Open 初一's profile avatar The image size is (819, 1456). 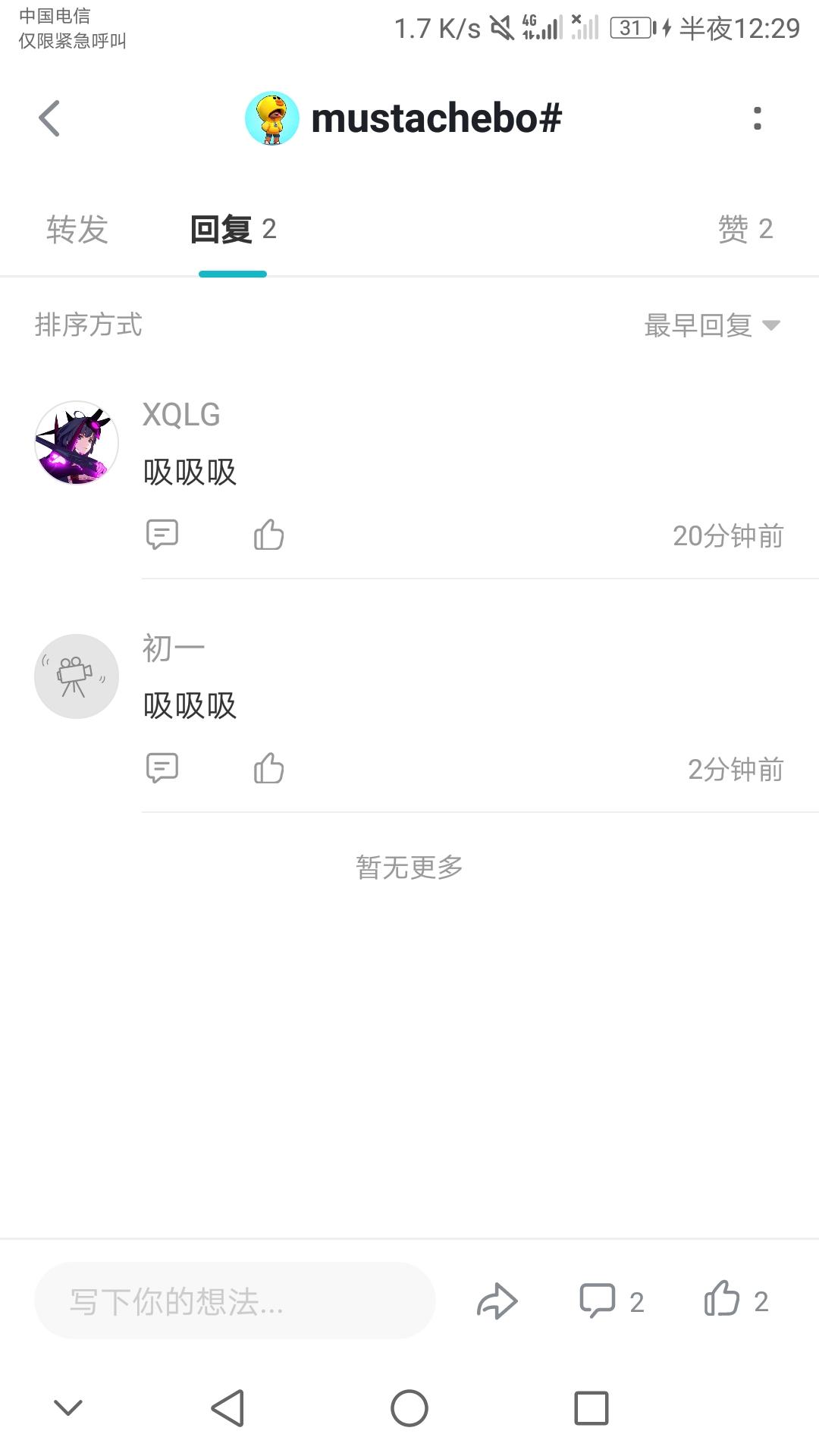77,676
